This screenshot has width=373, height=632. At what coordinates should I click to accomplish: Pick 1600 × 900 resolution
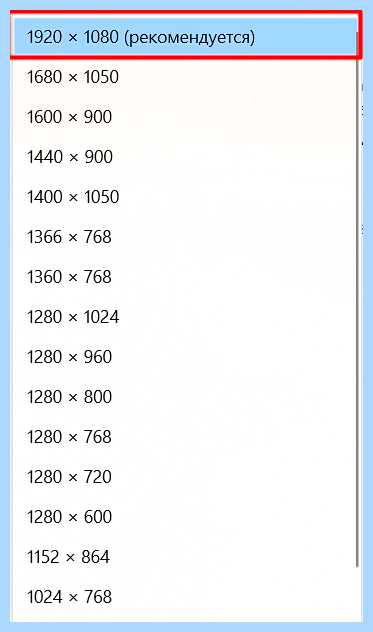coord(184,117)
